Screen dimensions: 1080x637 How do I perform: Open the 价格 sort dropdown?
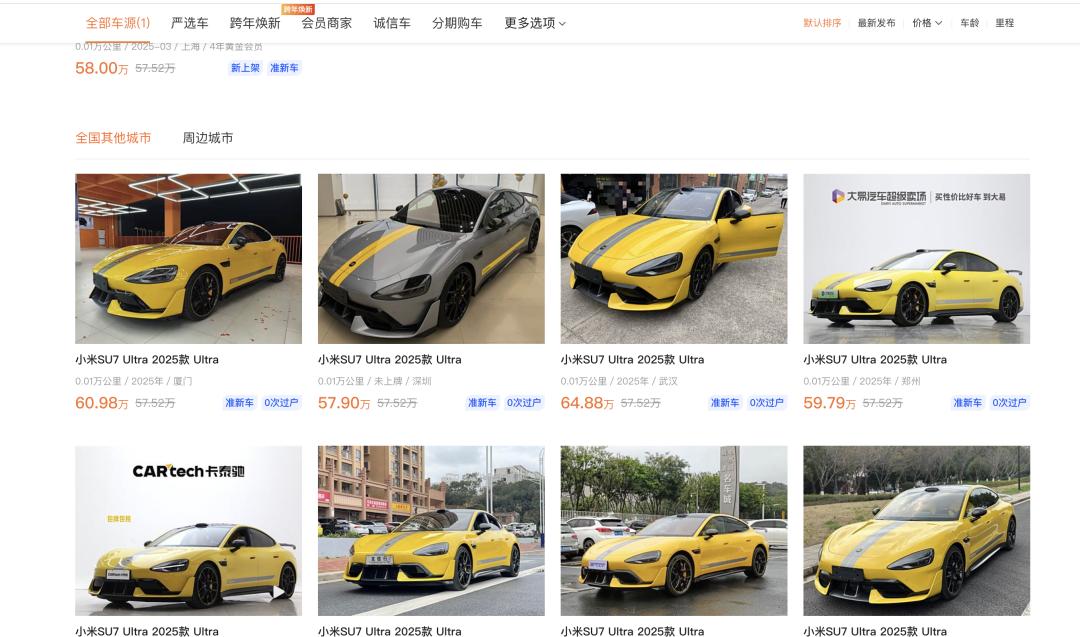[927, 23]
